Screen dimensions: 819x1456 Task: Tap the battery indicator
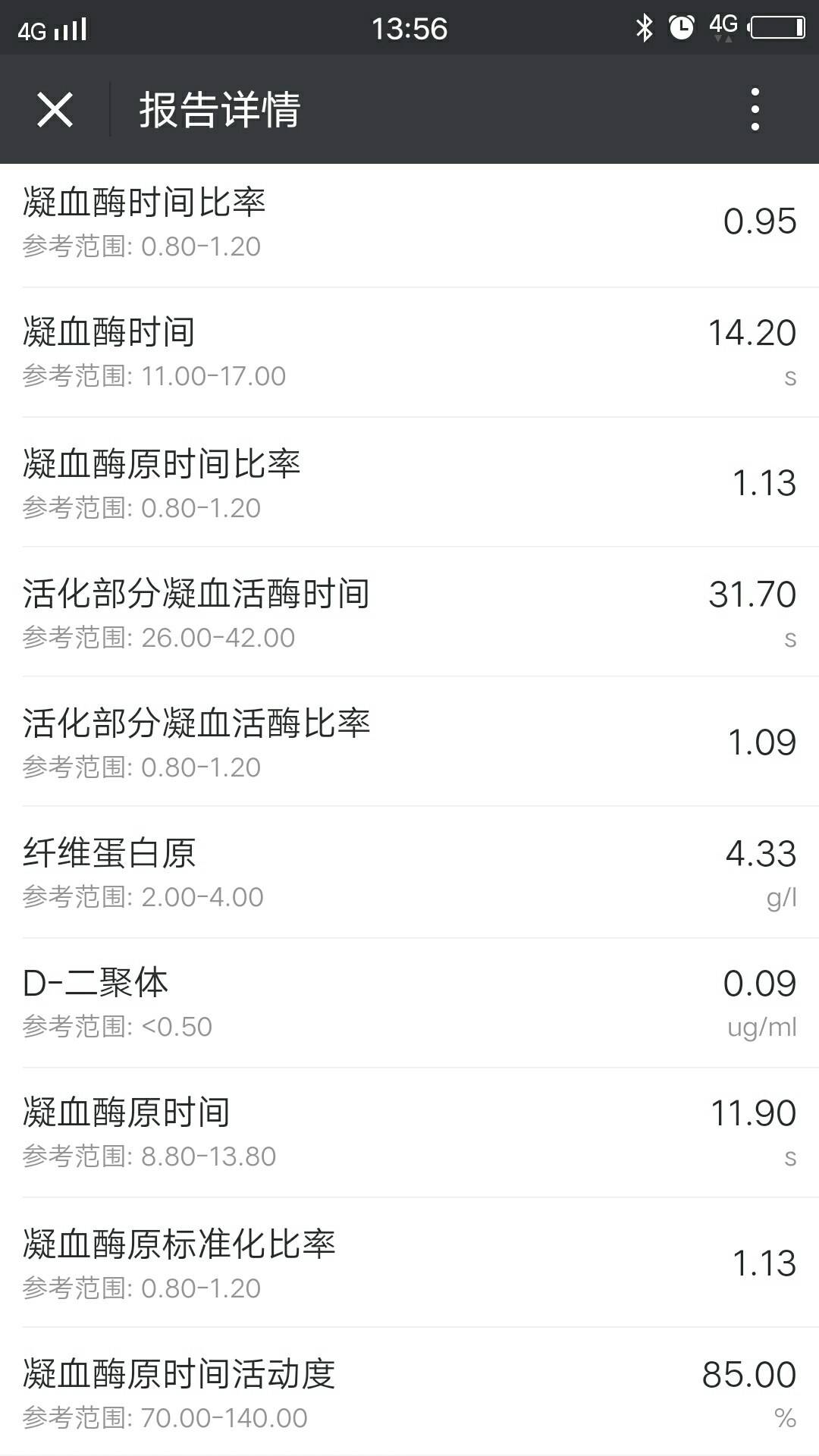click(775, 28)
